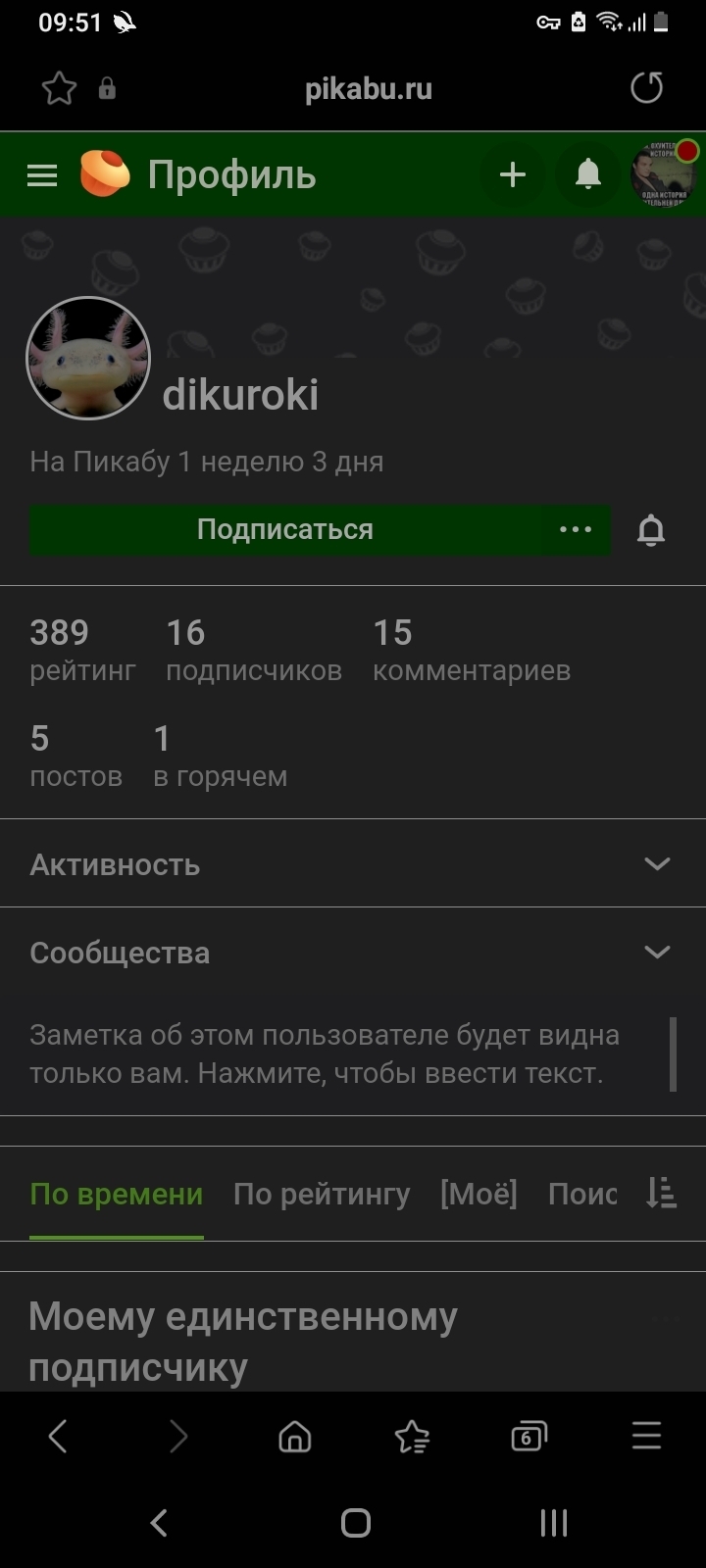
Task: Switch to the По рейтингу tab
Action: 322,1194
